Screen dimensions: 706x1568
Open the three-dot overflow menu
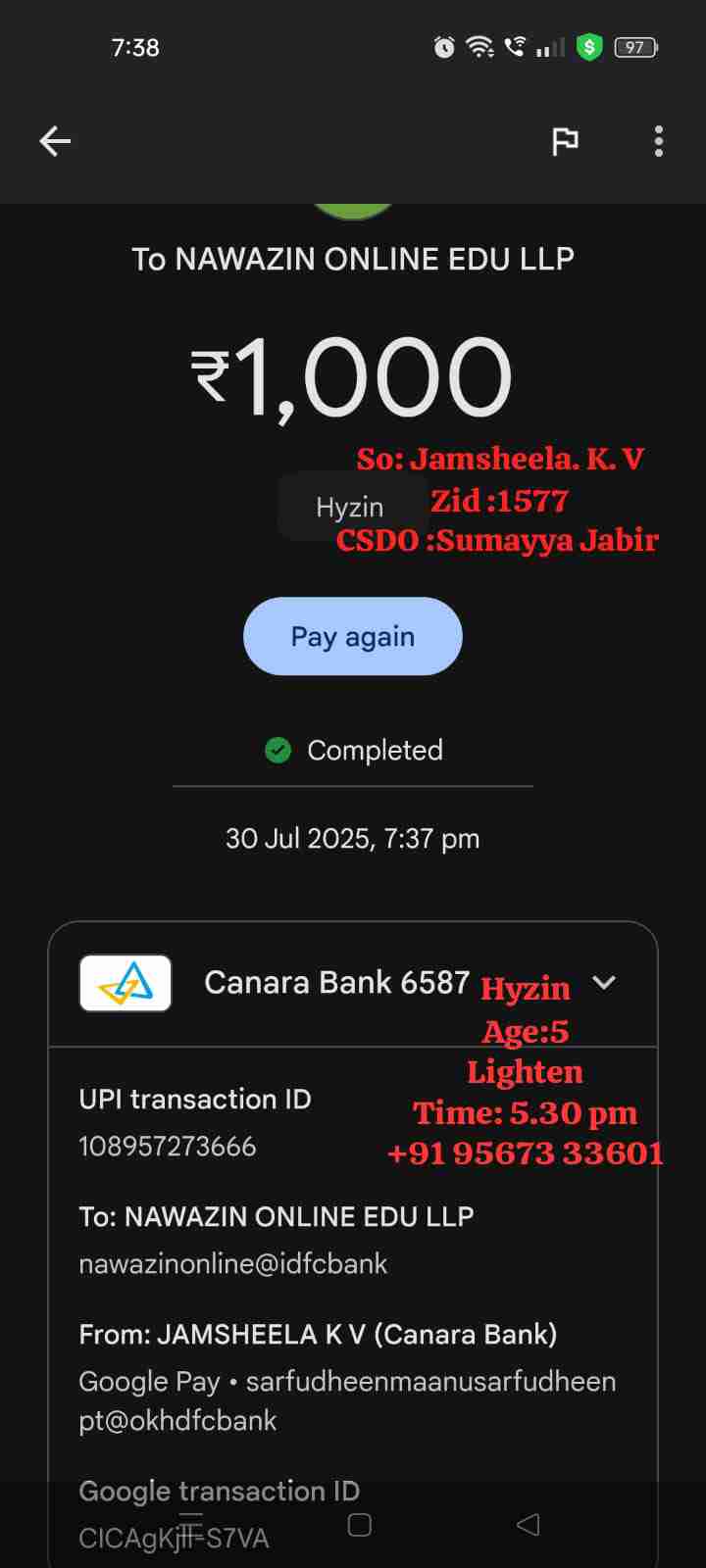click(659, 141)
